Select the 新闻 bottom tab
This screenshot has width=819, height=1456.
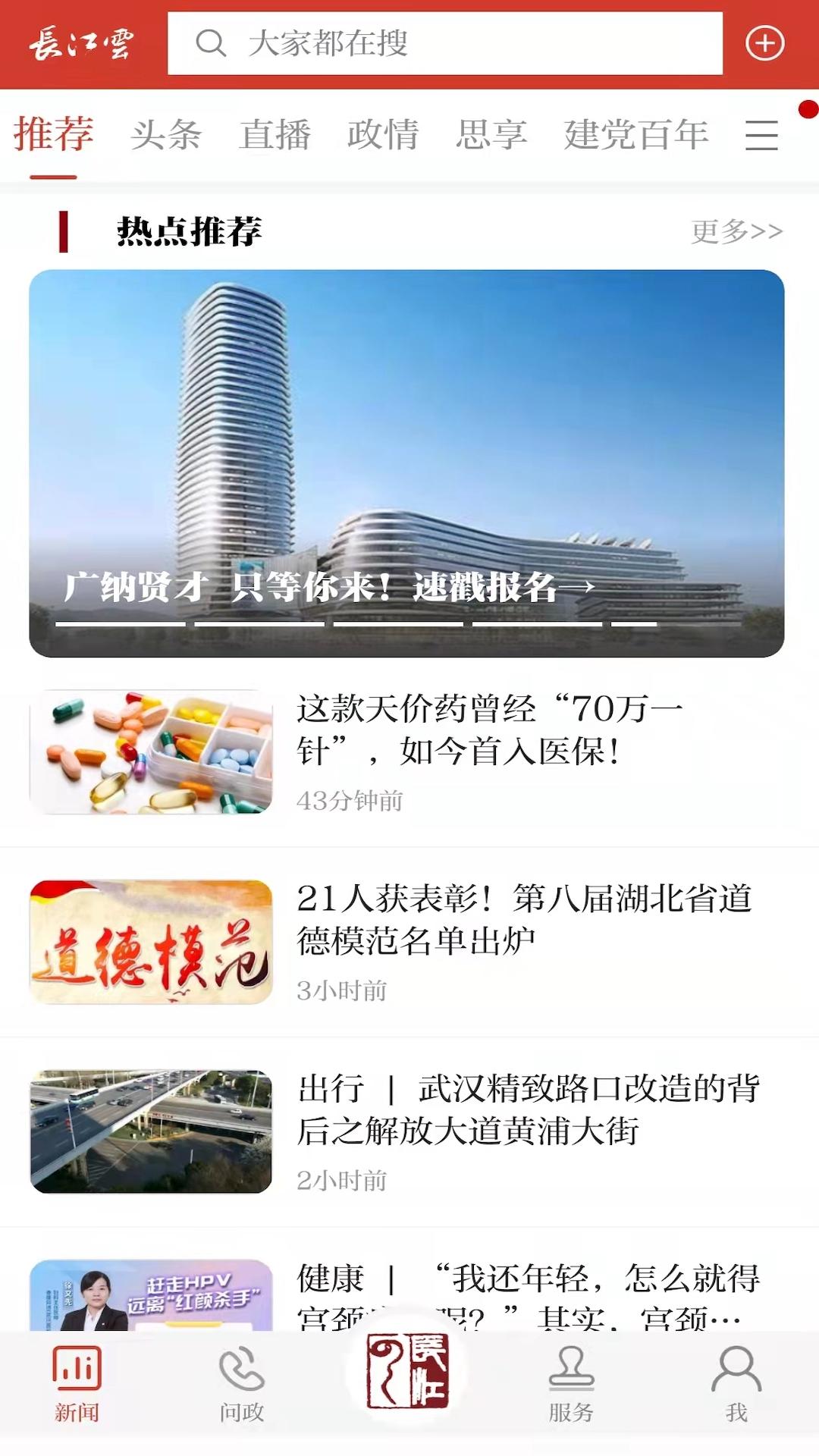coord(77,1384)
